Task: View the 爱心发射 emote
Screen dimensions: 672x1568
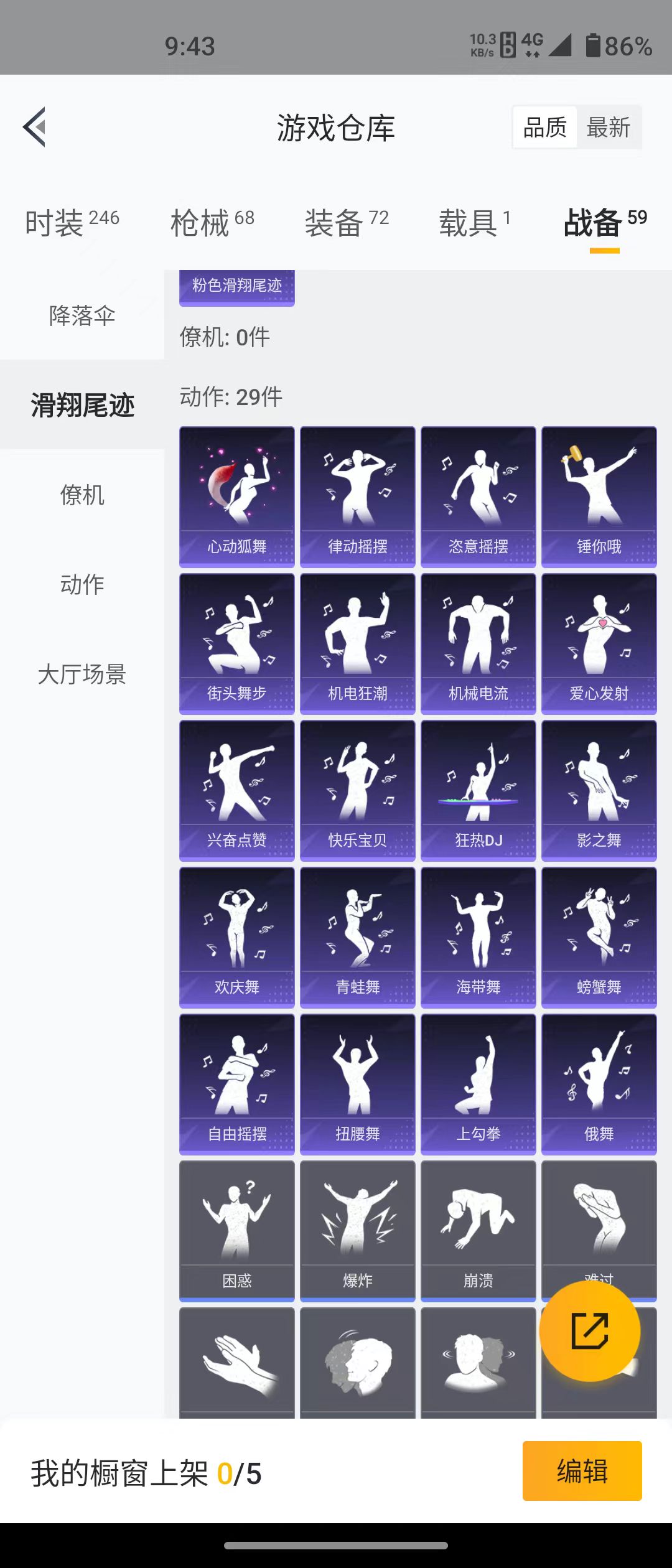Action: click(599, 643)
